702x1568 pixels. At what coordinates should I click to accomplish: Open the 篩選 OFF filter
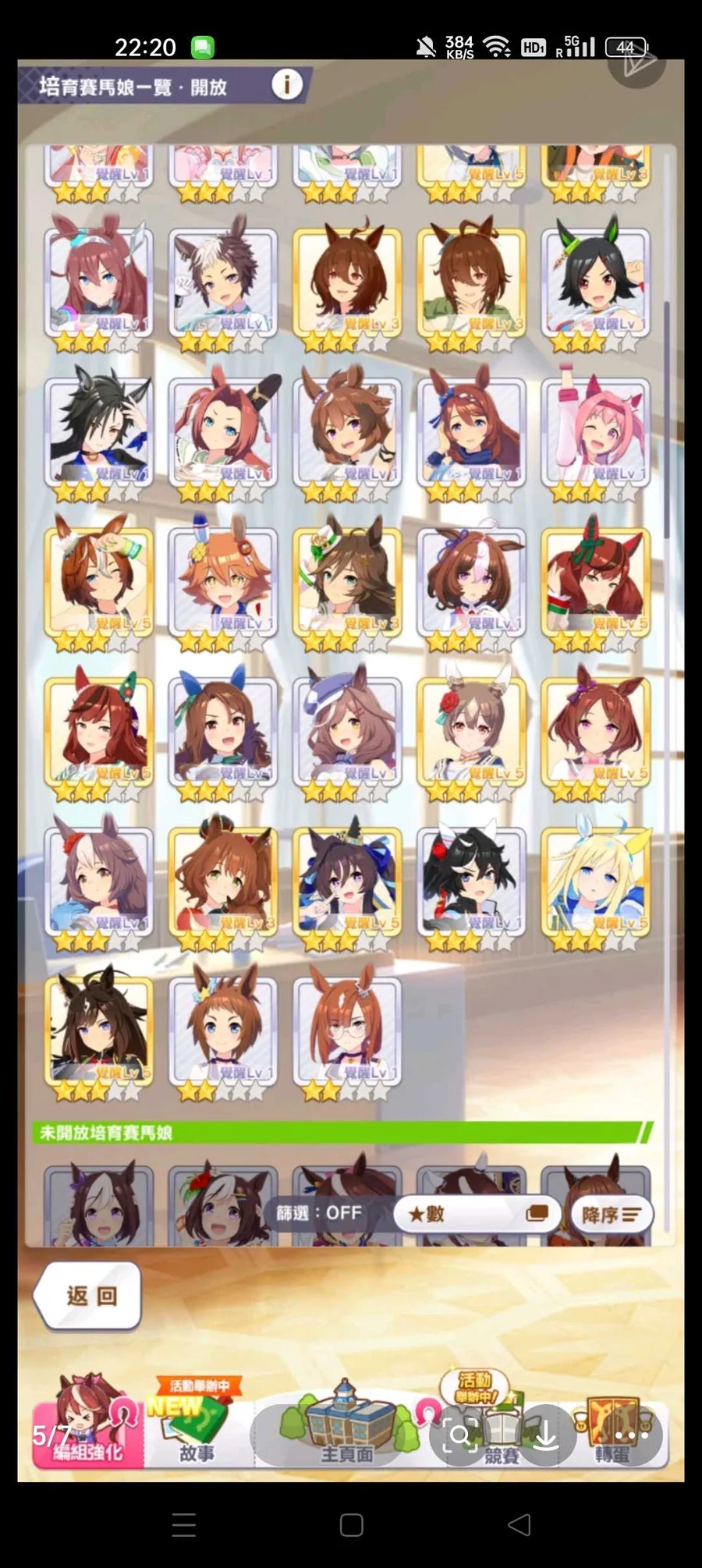320,1213
